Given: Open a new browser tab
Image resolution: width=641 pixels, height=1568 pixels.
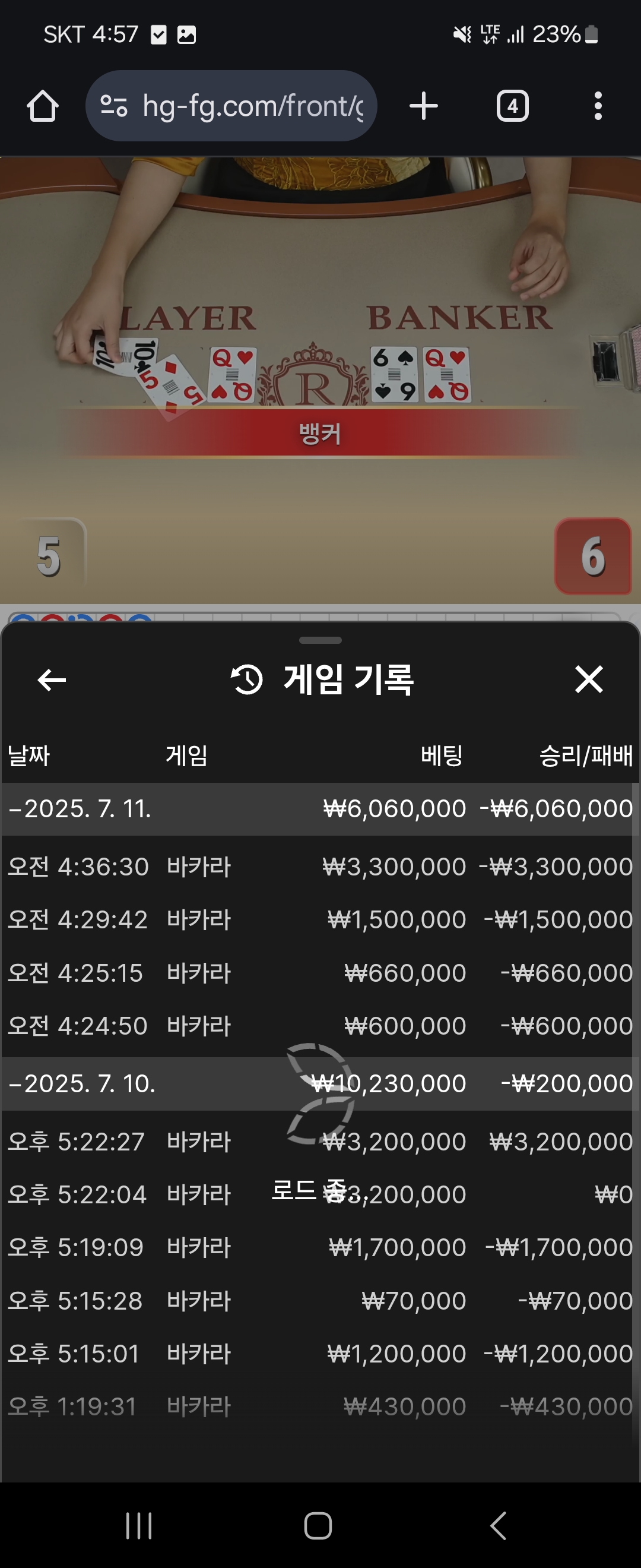Looking at the screenshot, I should pos(423,106).
